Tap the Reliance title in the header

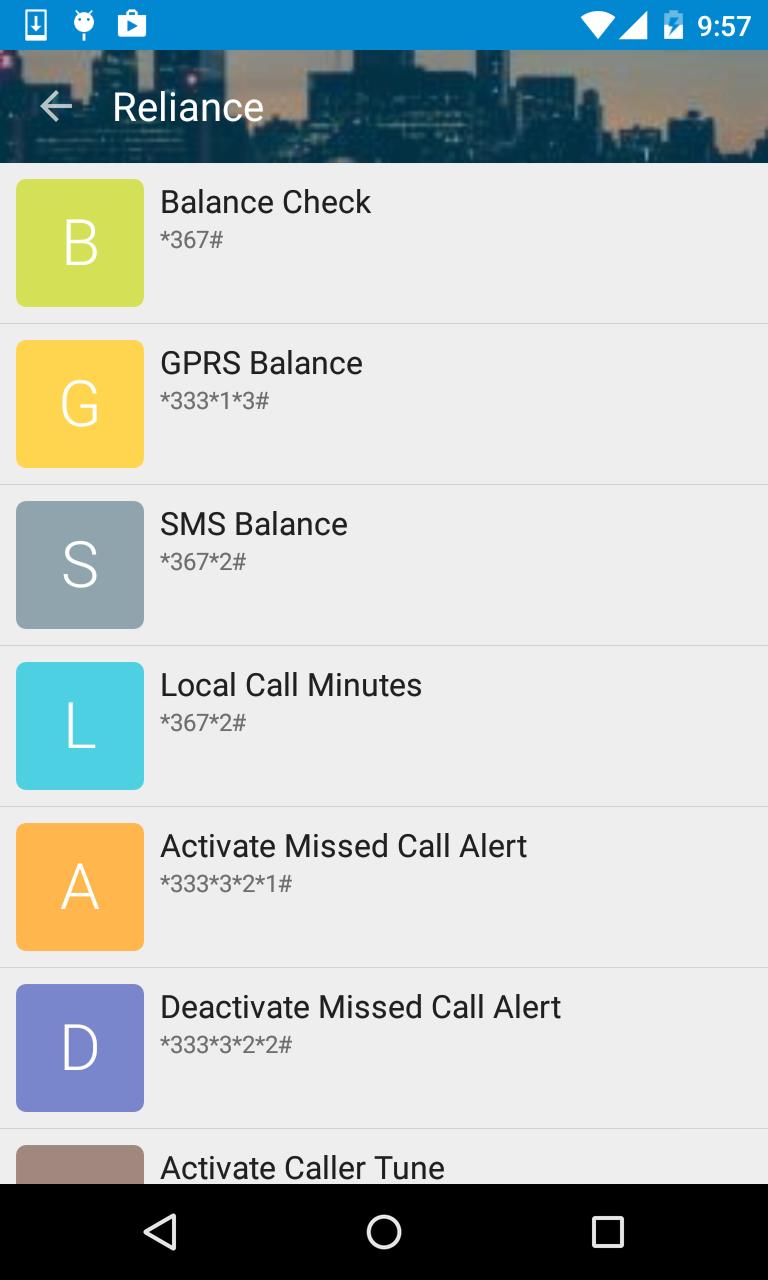(x=188, y=105)
